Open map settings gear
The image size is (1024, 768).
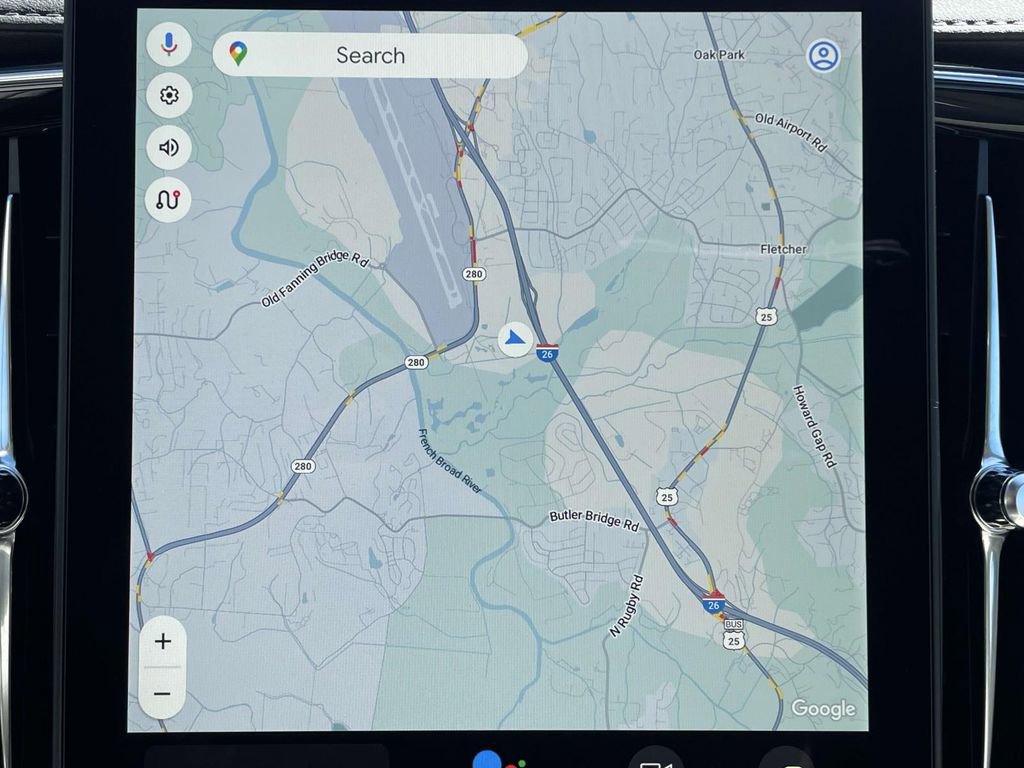[169, 96]
